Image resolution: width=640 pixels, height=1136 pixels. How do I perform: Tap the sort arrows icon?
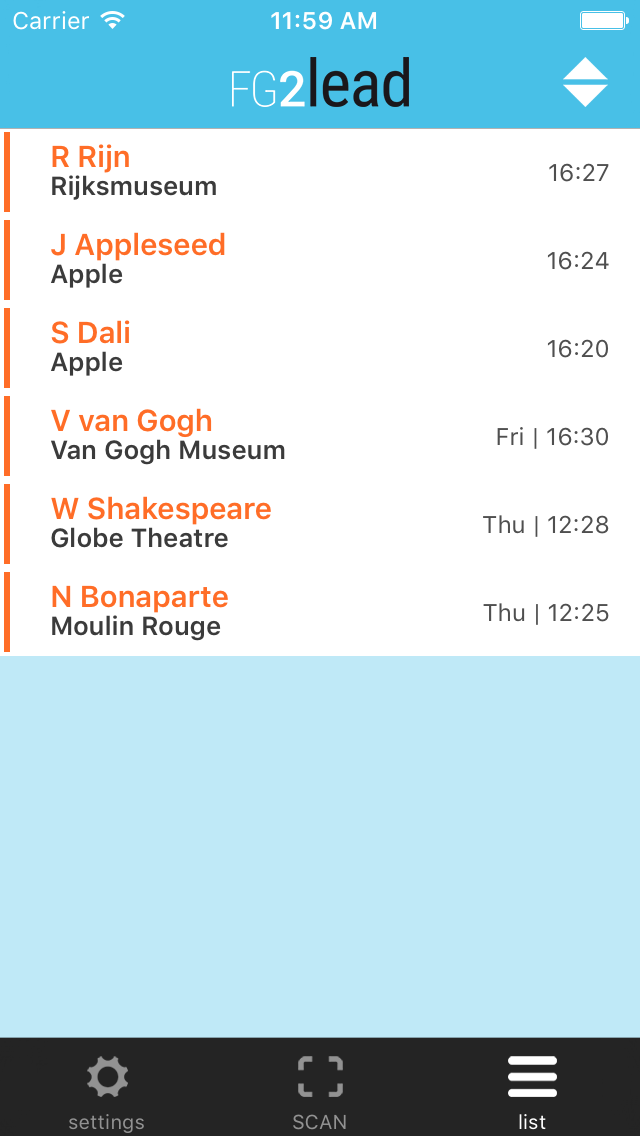click(585, 82)
